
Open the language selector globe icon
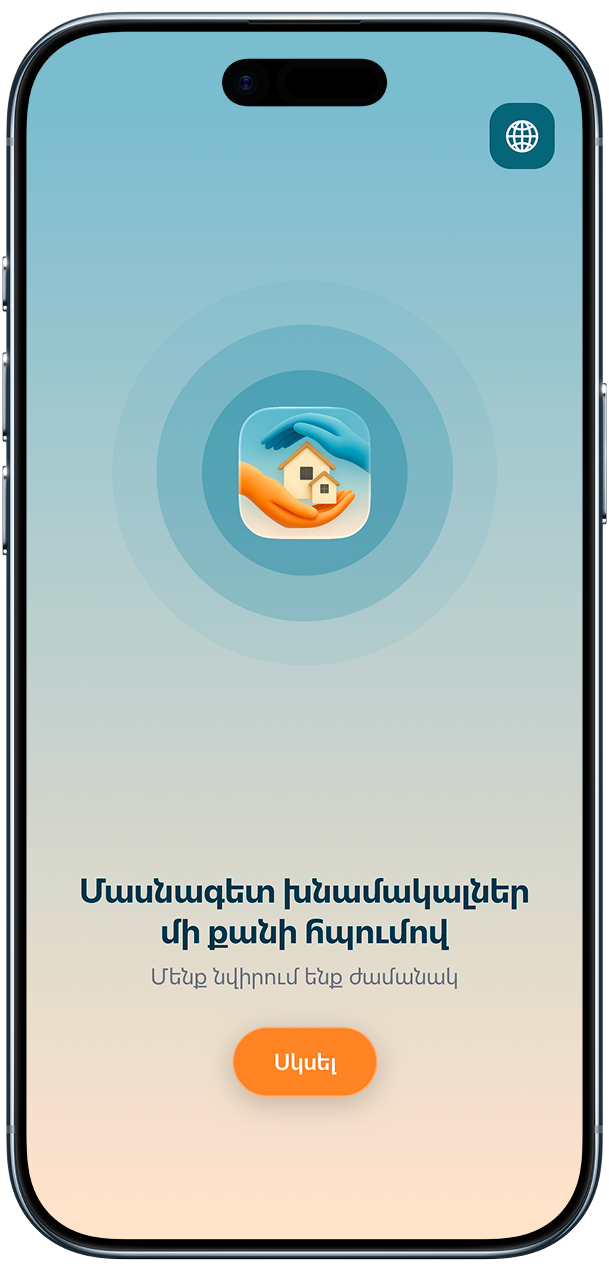tap(522, 136)
